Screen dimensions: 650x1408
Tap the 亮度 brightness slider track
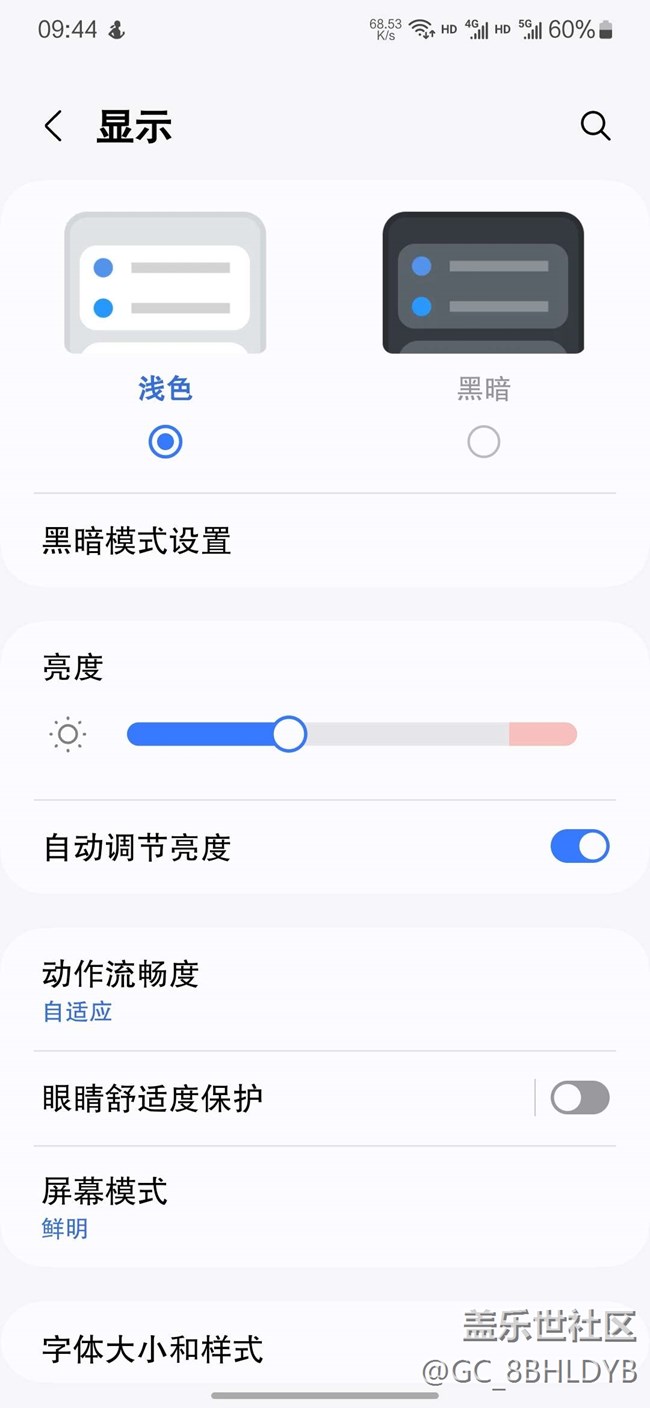click(400, 735)
